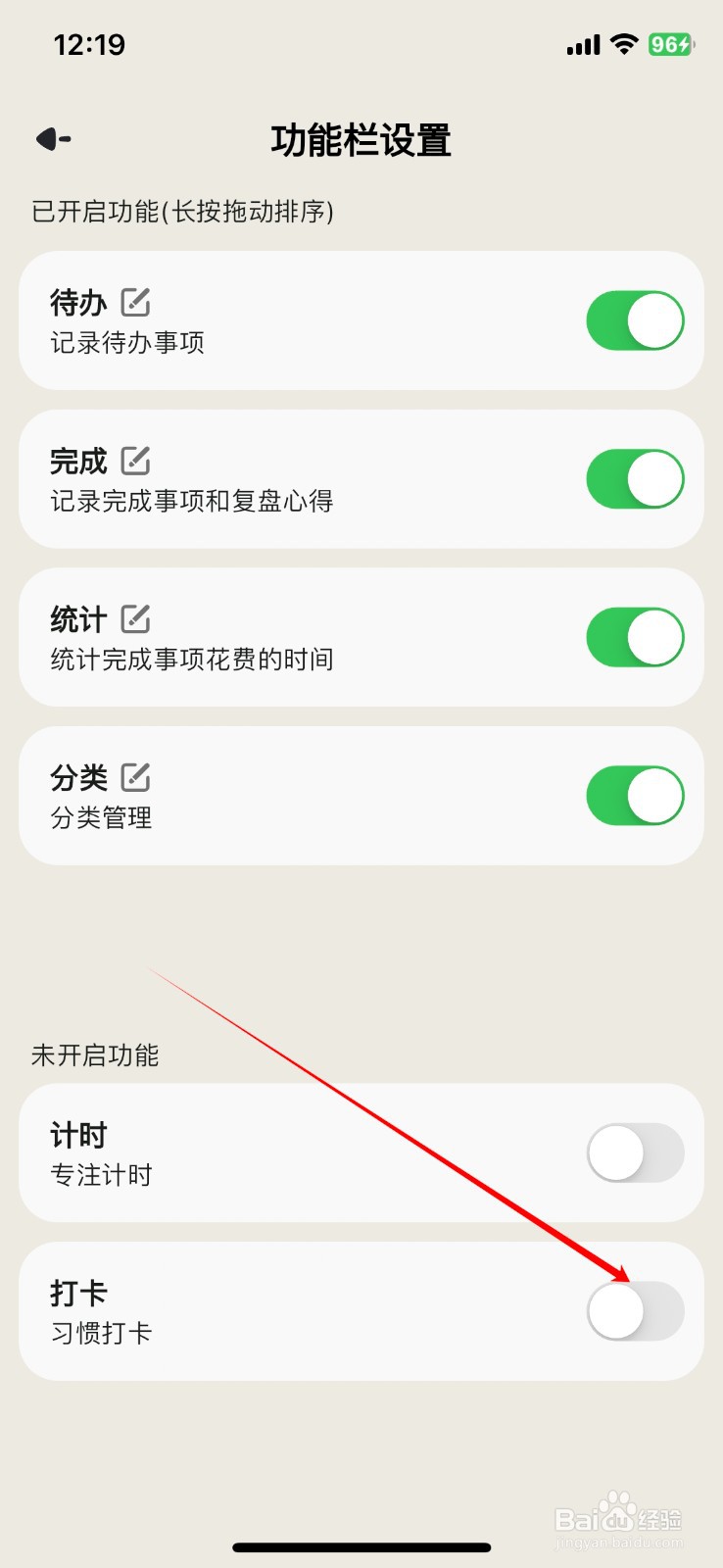Turn off the 分类 toggle

click(x=635, y=795)
